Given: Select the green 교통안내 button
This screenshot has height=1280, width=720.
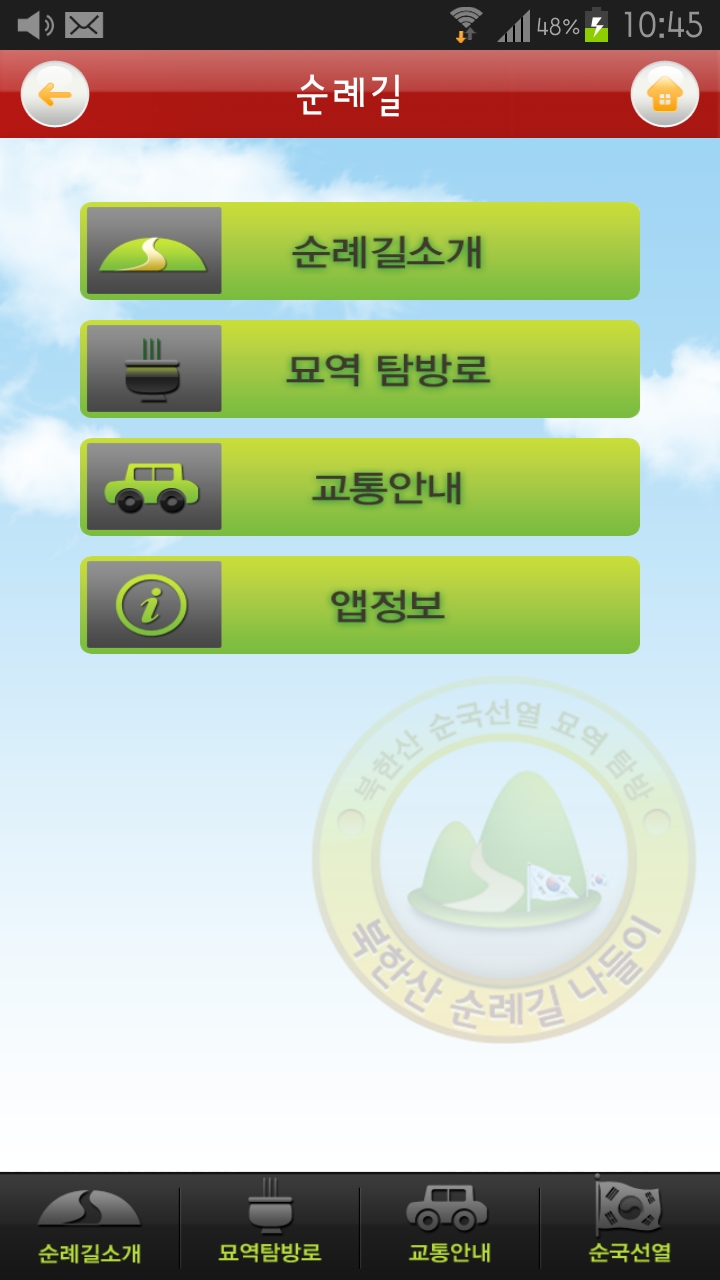Looking at the screenshot, I should 360,487.
